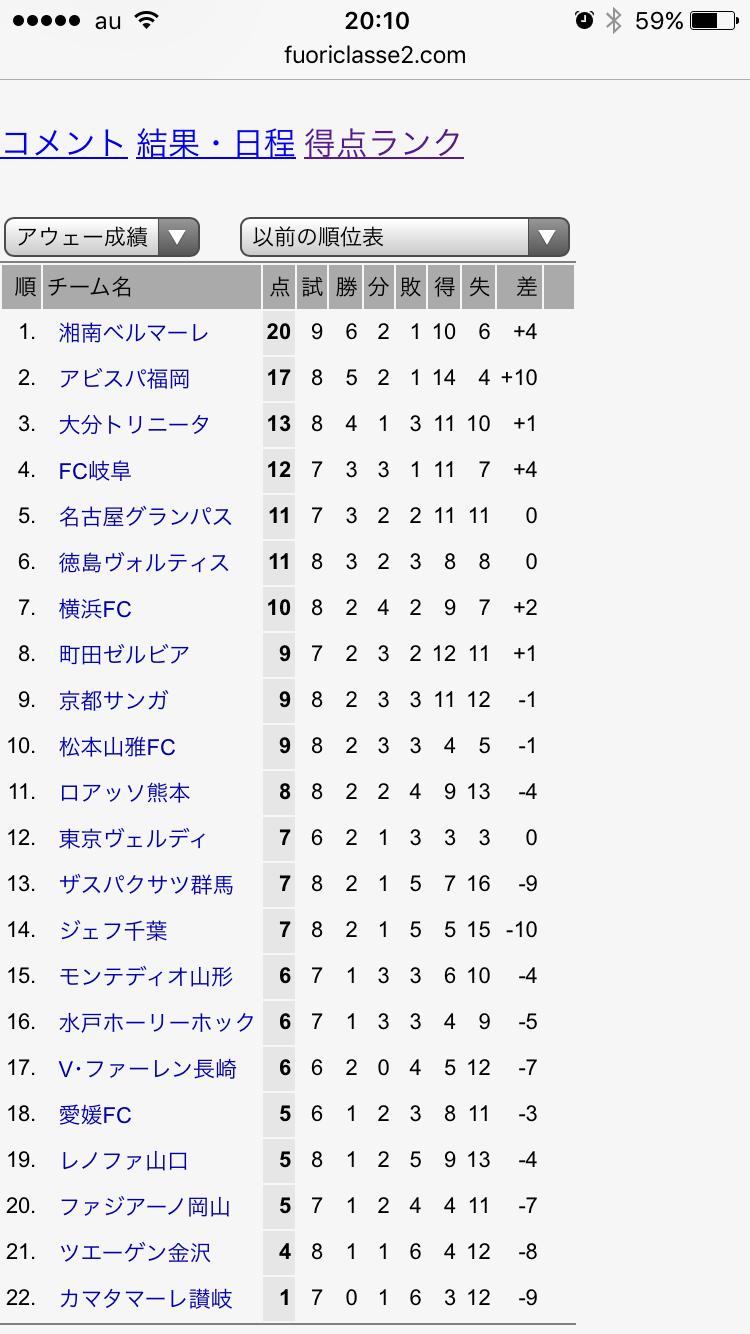The image size is (750, 1334).
Task: View 徳島ヴォルティス team details
Action: coord(144,562)
